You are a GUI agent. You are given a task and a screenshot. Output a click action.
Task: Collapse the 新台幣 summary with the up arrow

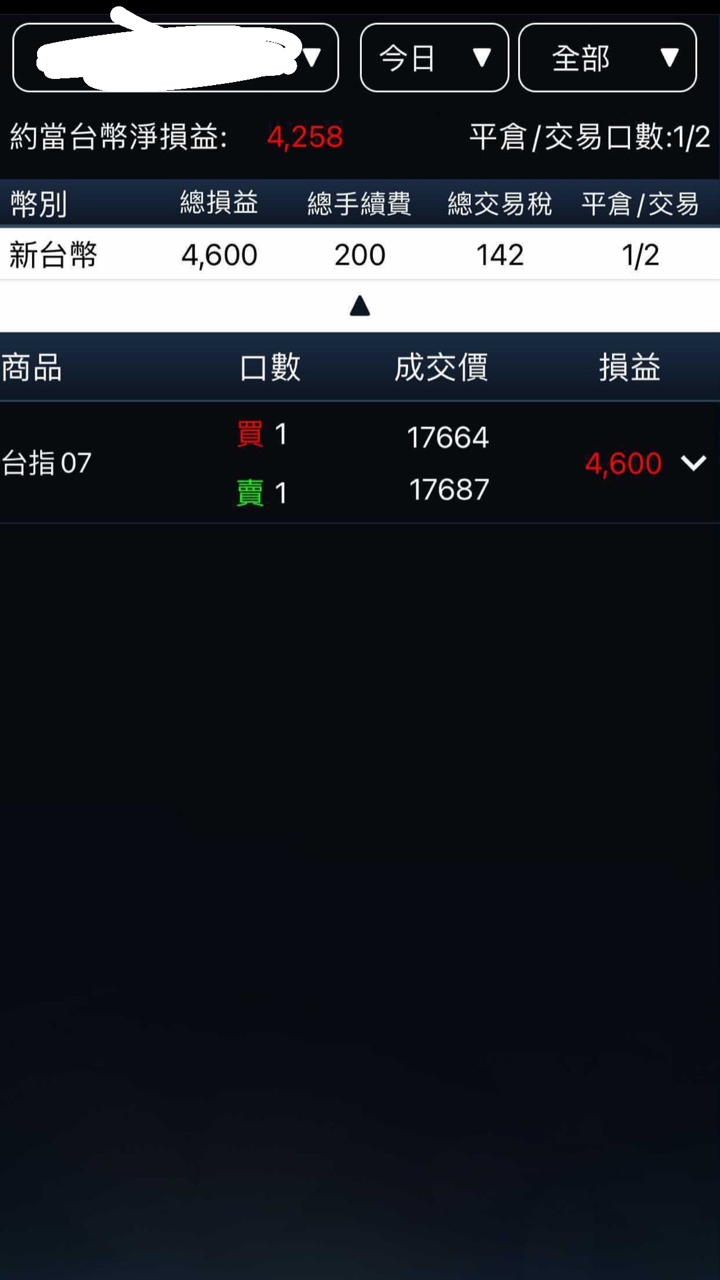[x=360, y=306]
